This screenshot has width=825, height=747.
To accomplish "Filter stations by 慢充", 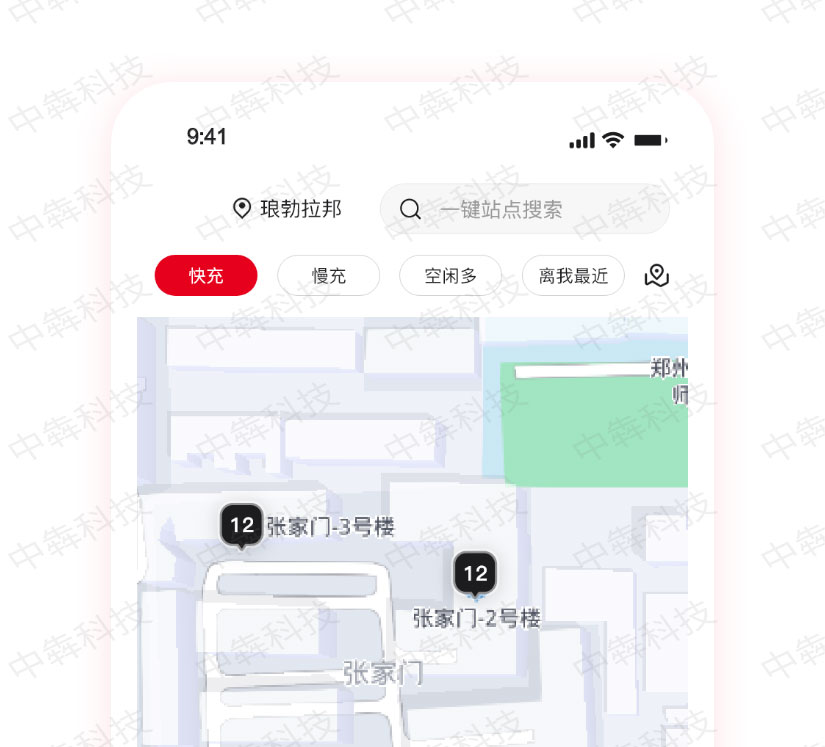I will (x=329, y=276).
